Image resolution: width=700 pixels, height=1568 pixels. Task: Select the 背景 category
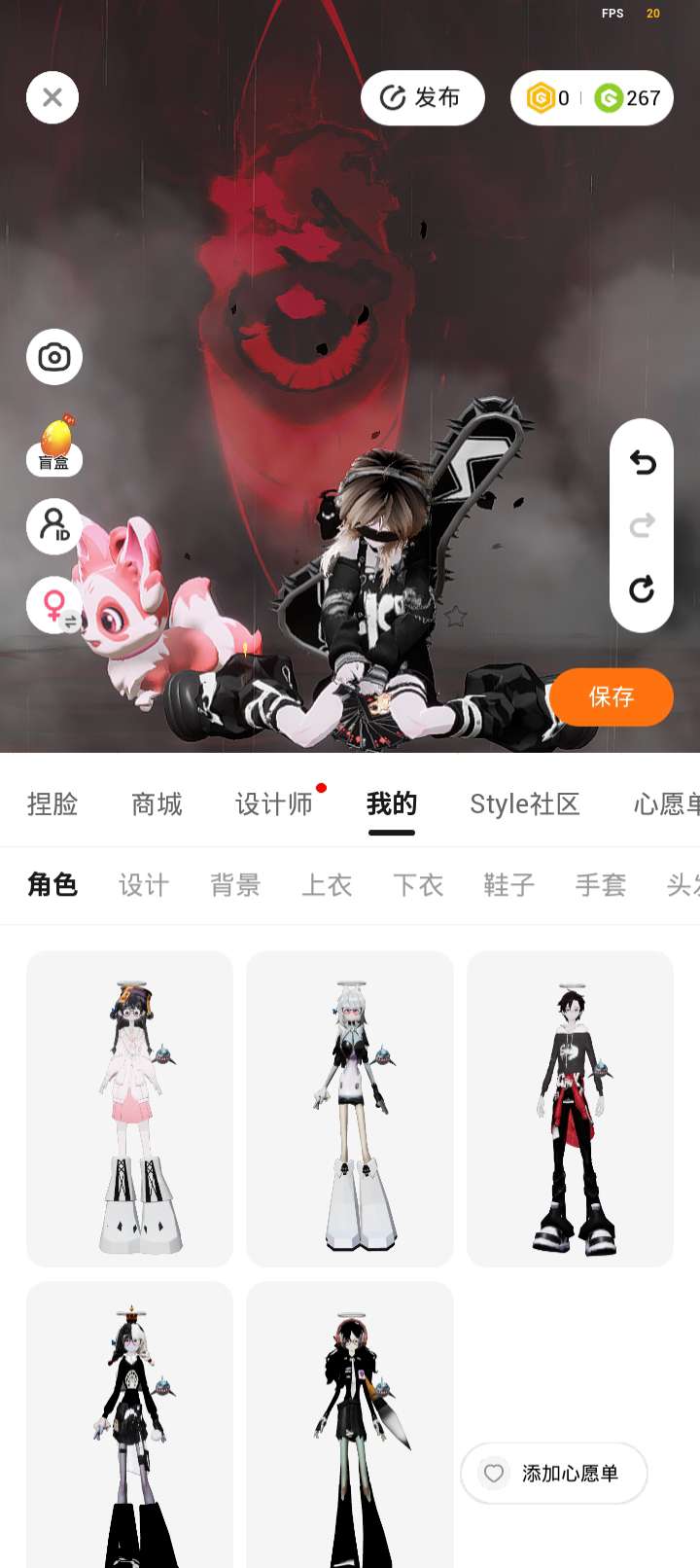point(235,885)
